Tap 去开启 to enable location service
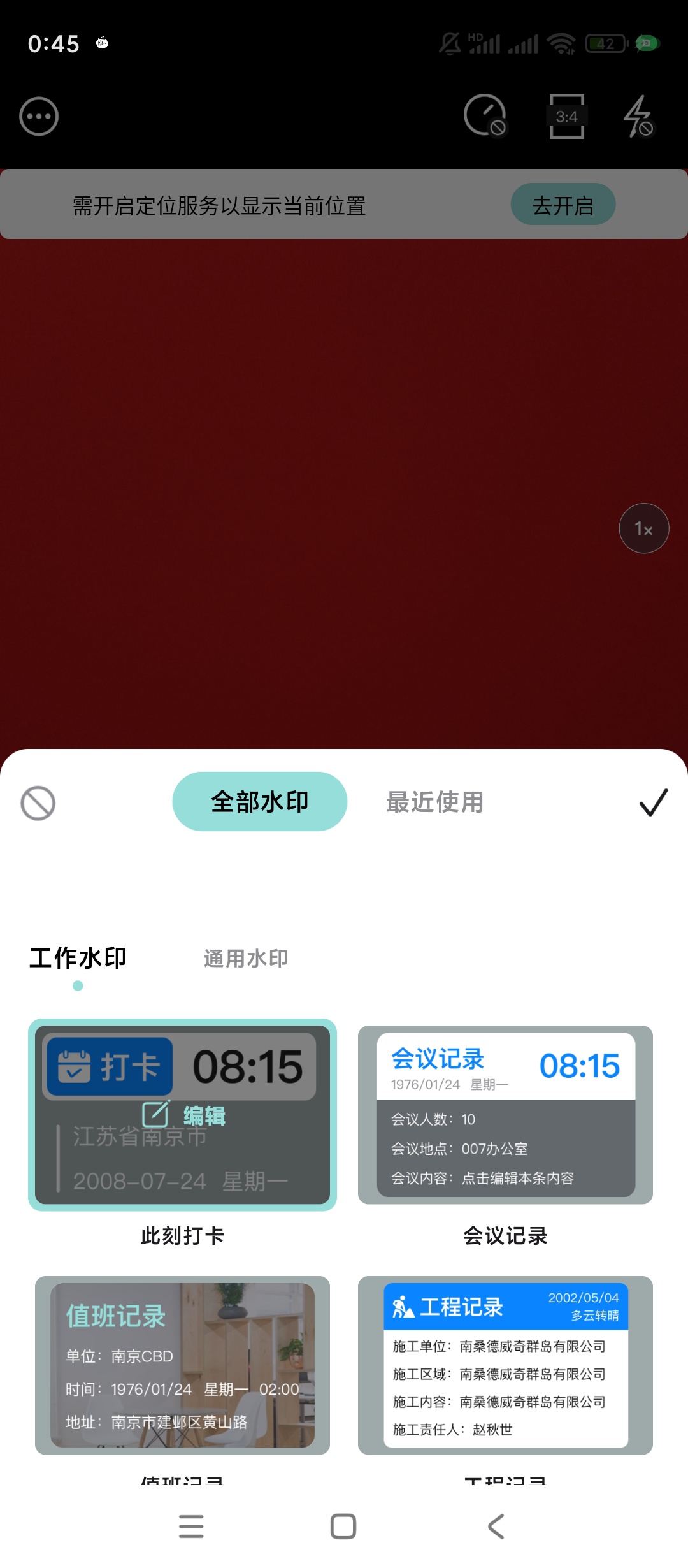688x1568 pixels. point(563,205)
